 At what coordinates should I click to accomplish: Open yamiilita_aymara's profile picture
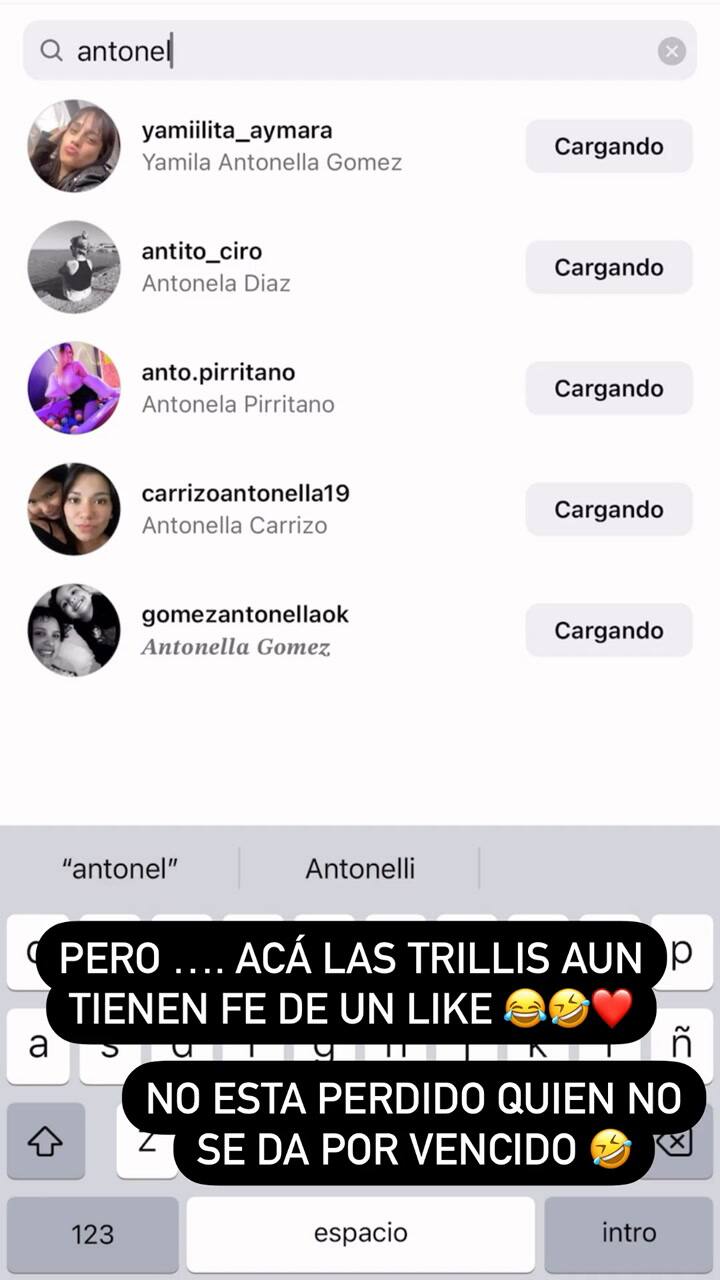click(x=74, y=145)
